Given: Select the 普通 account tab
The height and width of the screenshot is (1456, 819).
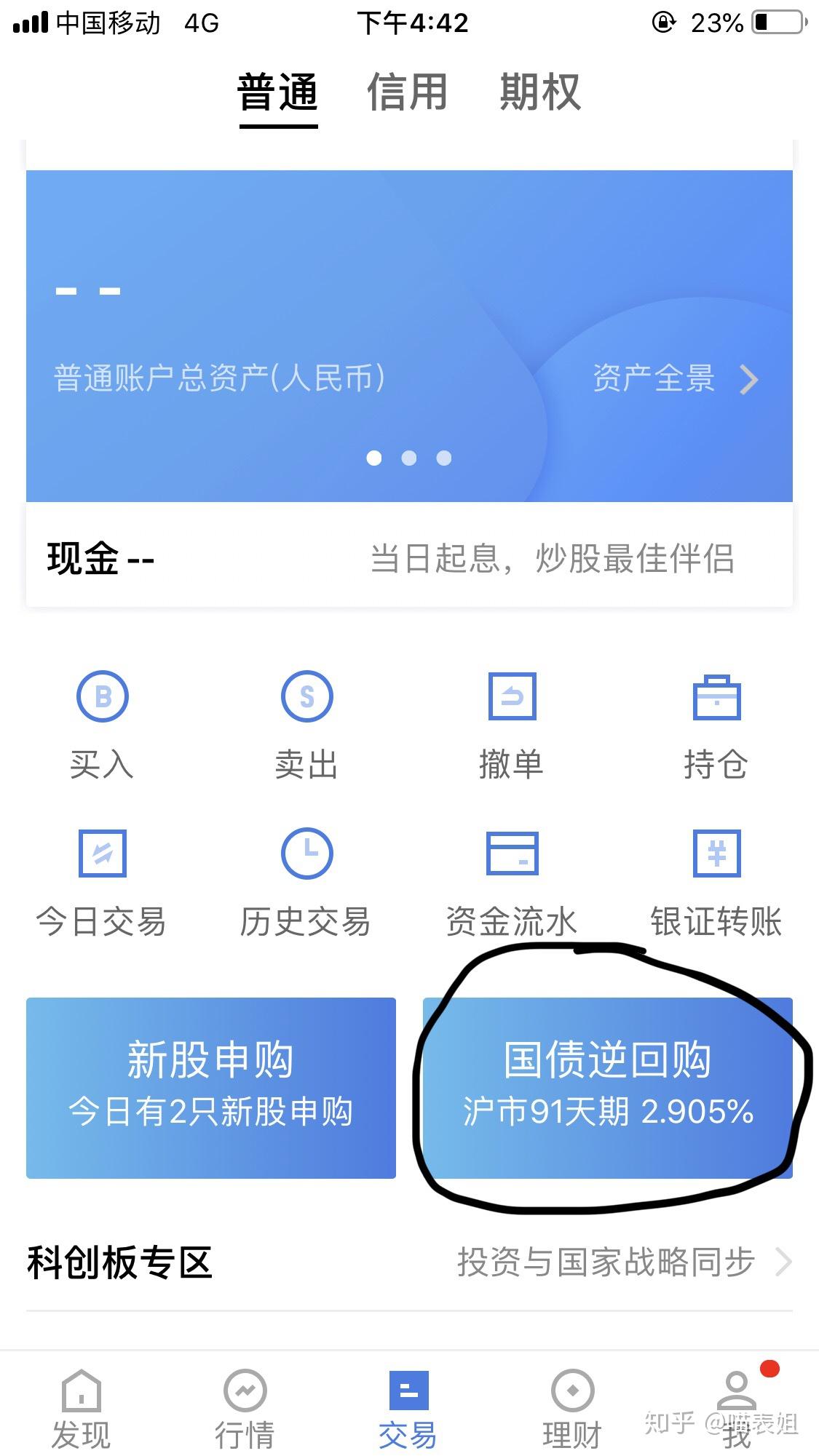Looking at the screenshot, I should coord(278,92).
